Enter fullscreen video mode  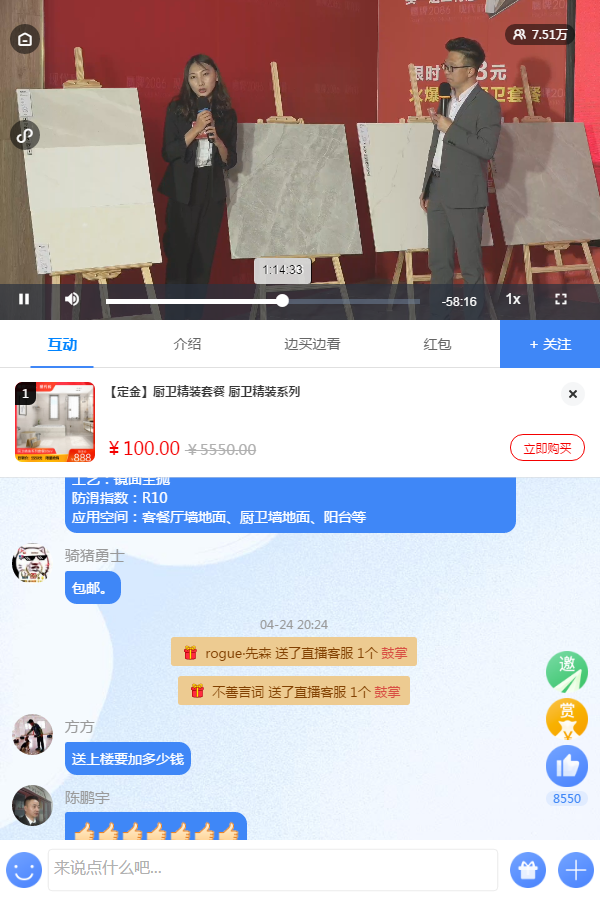(x=561, y=299)
